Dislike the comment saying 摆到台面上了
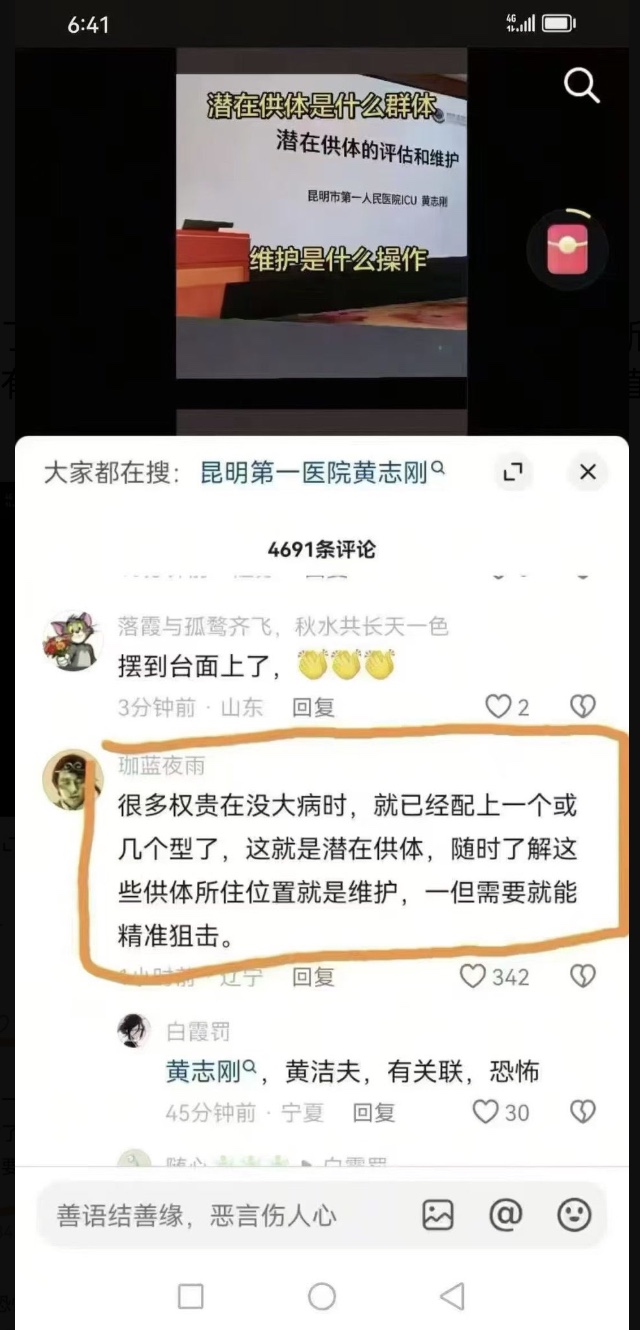Screen dimensions: 640x1330 (582, 707)
